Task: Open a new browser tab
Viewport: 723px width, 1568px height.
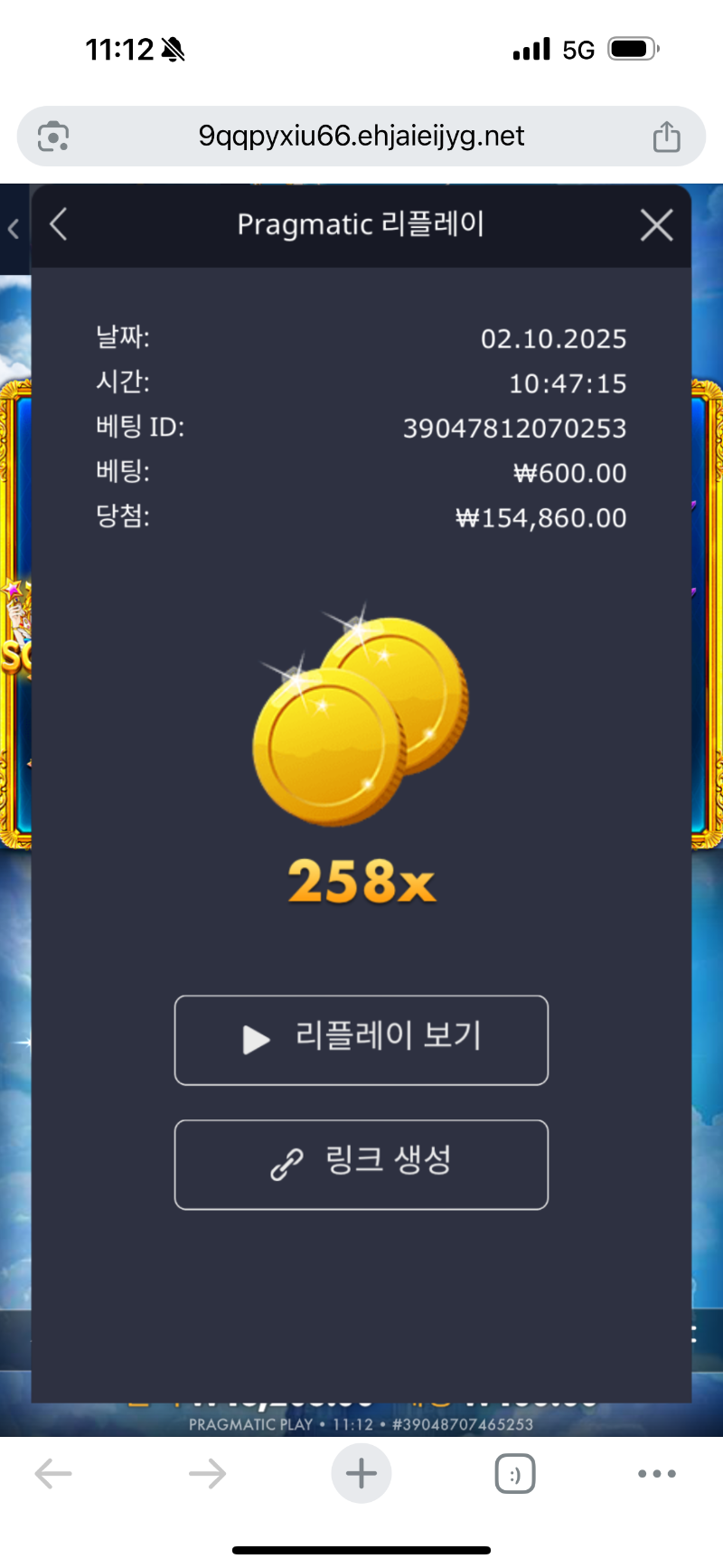Action: [361, 1473]
